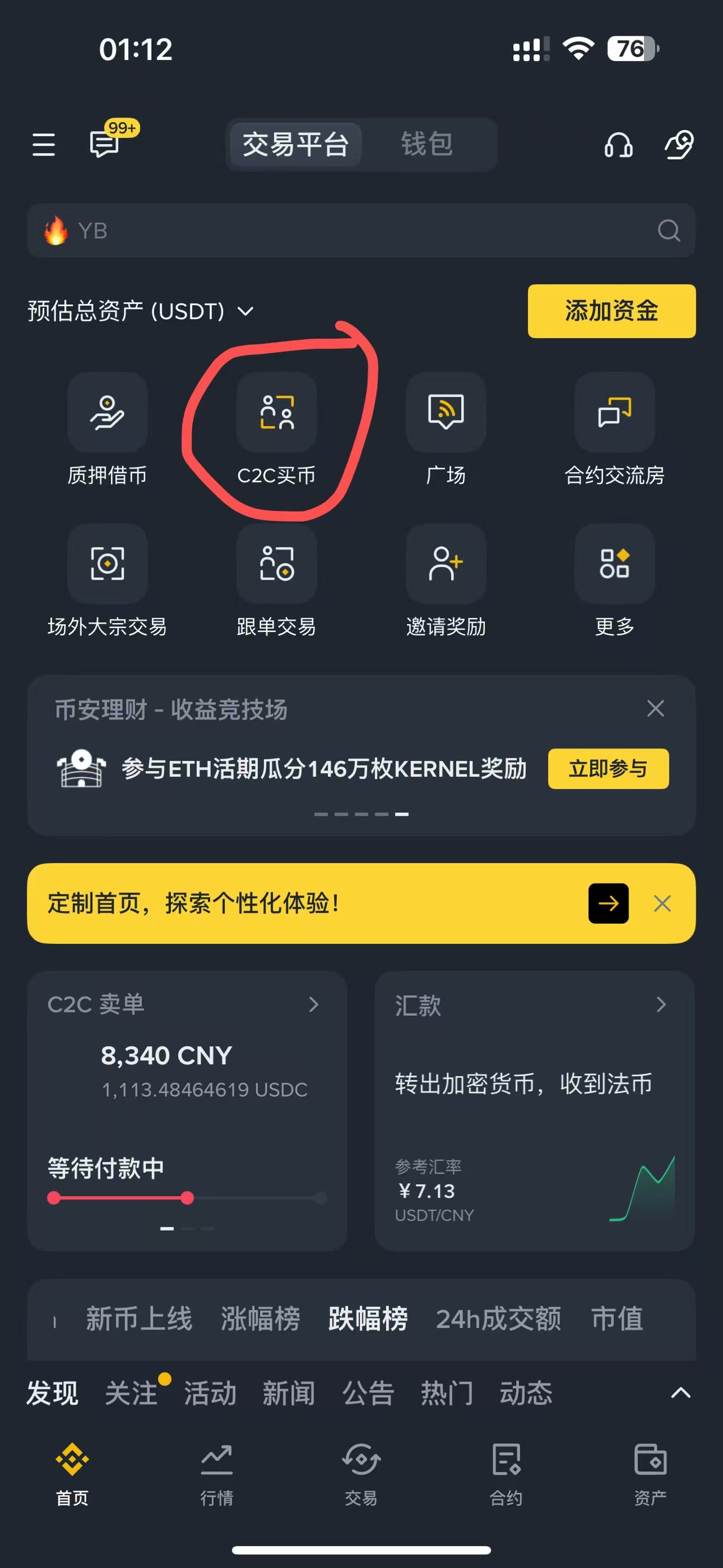Open the scan QR code icon

point(680,145)
